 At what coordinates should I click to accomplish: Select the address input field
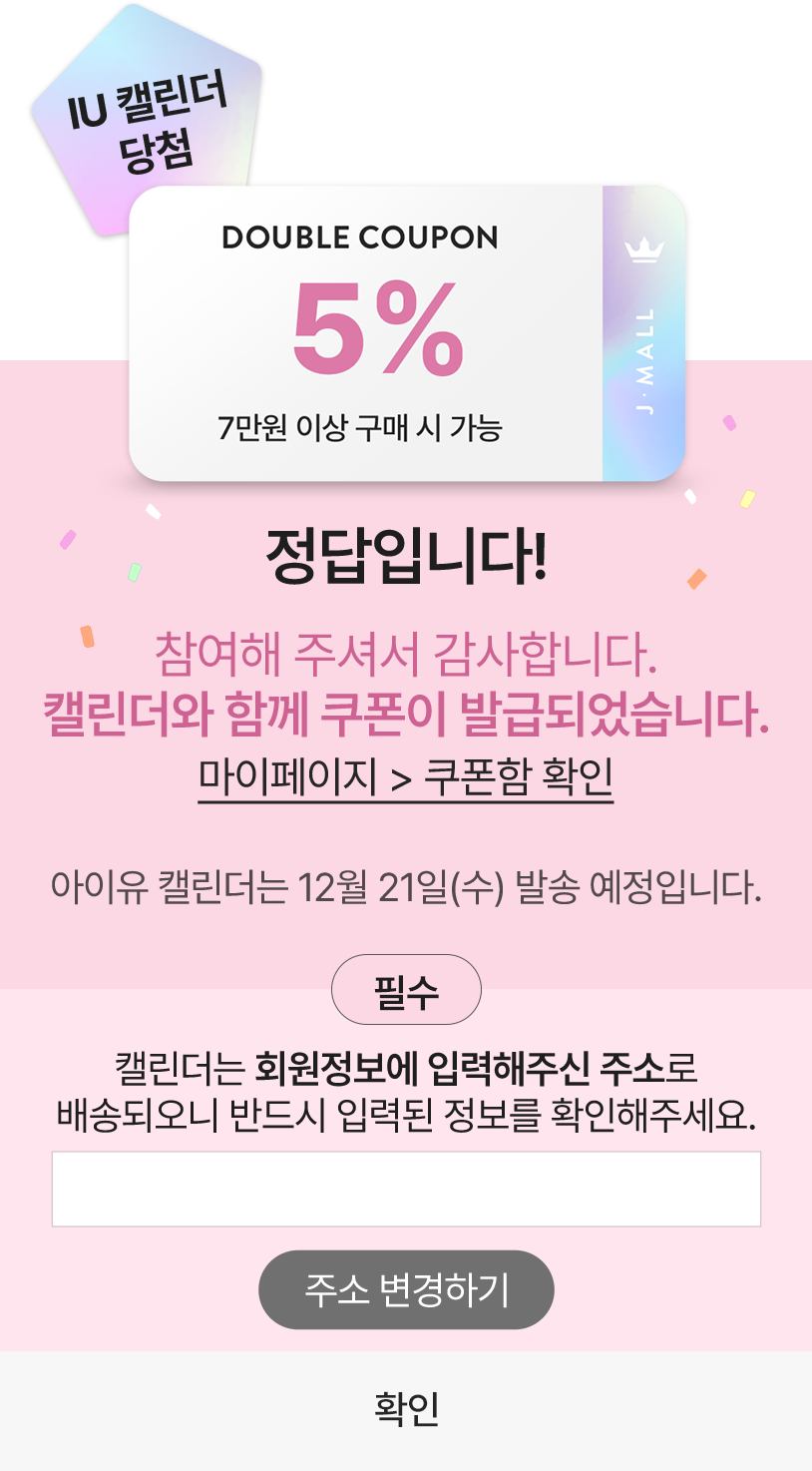406,1189
